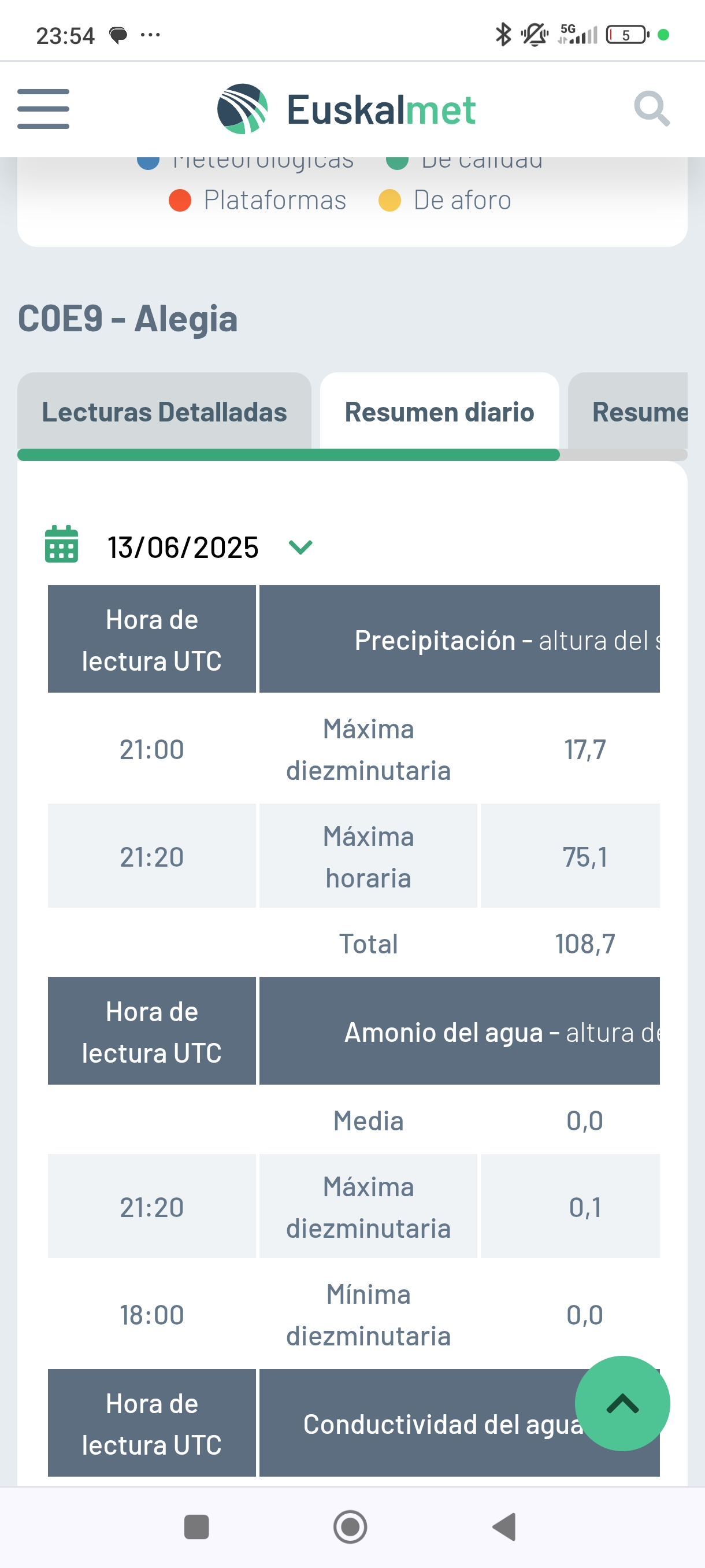705x1568 pixels.
Task: Select the Resumen diario tab
Action: pos(439,412)
